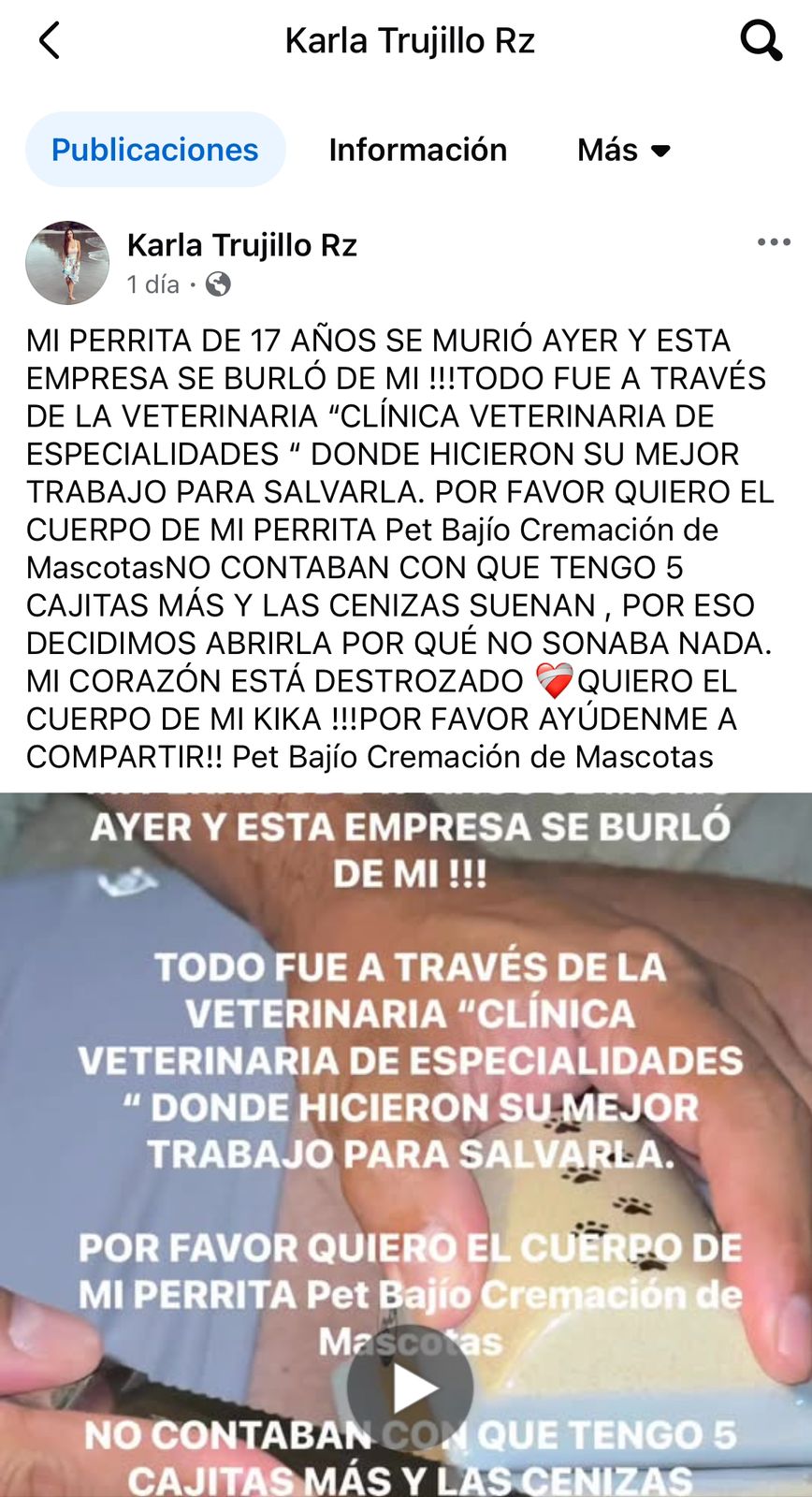Select the Publicaciones tab
Screen dimensions: 812x1497
tap(155, 150)
